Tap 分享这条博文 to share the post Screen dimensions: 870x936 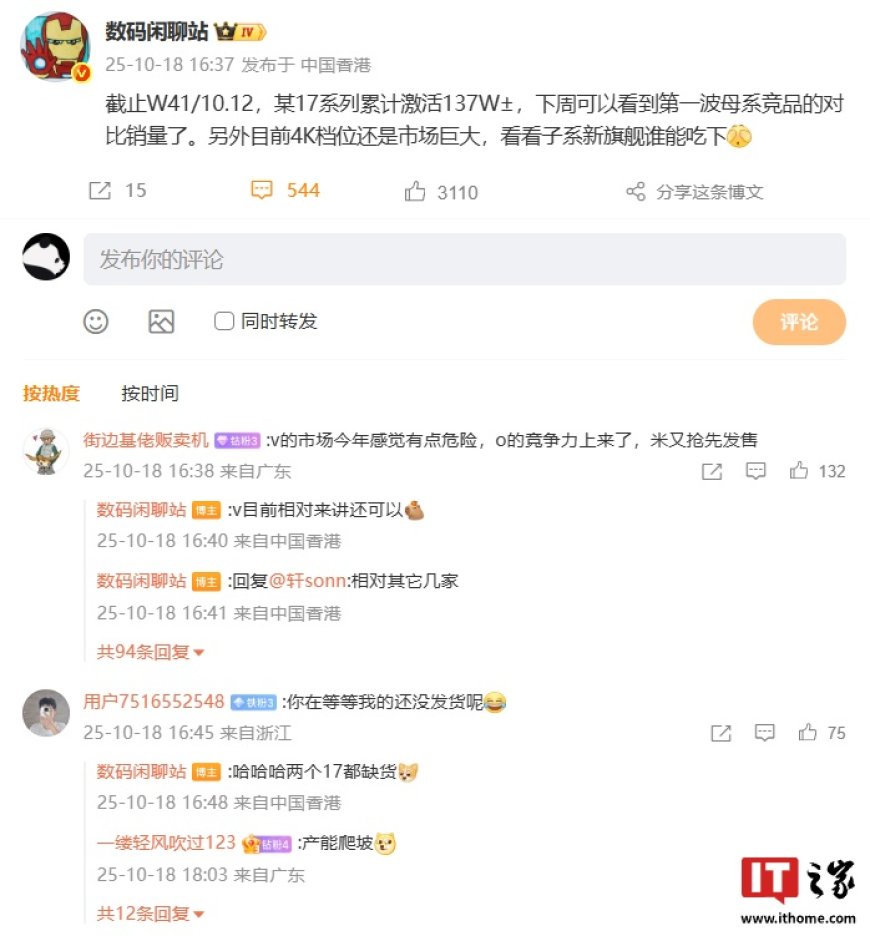tap(695, 192)
